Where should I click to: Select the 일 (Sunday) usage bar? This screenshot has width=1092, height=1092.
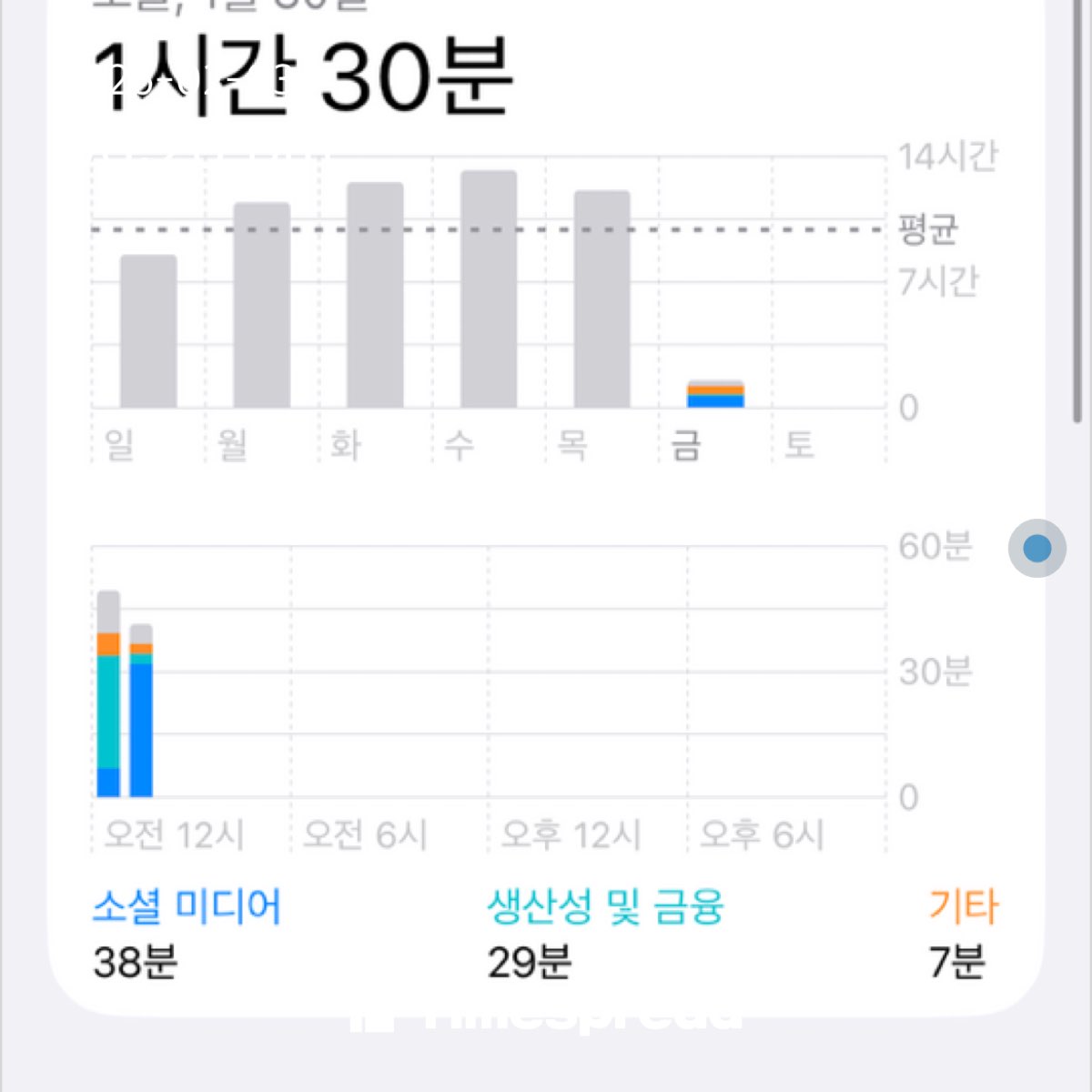tap(148, 331)
